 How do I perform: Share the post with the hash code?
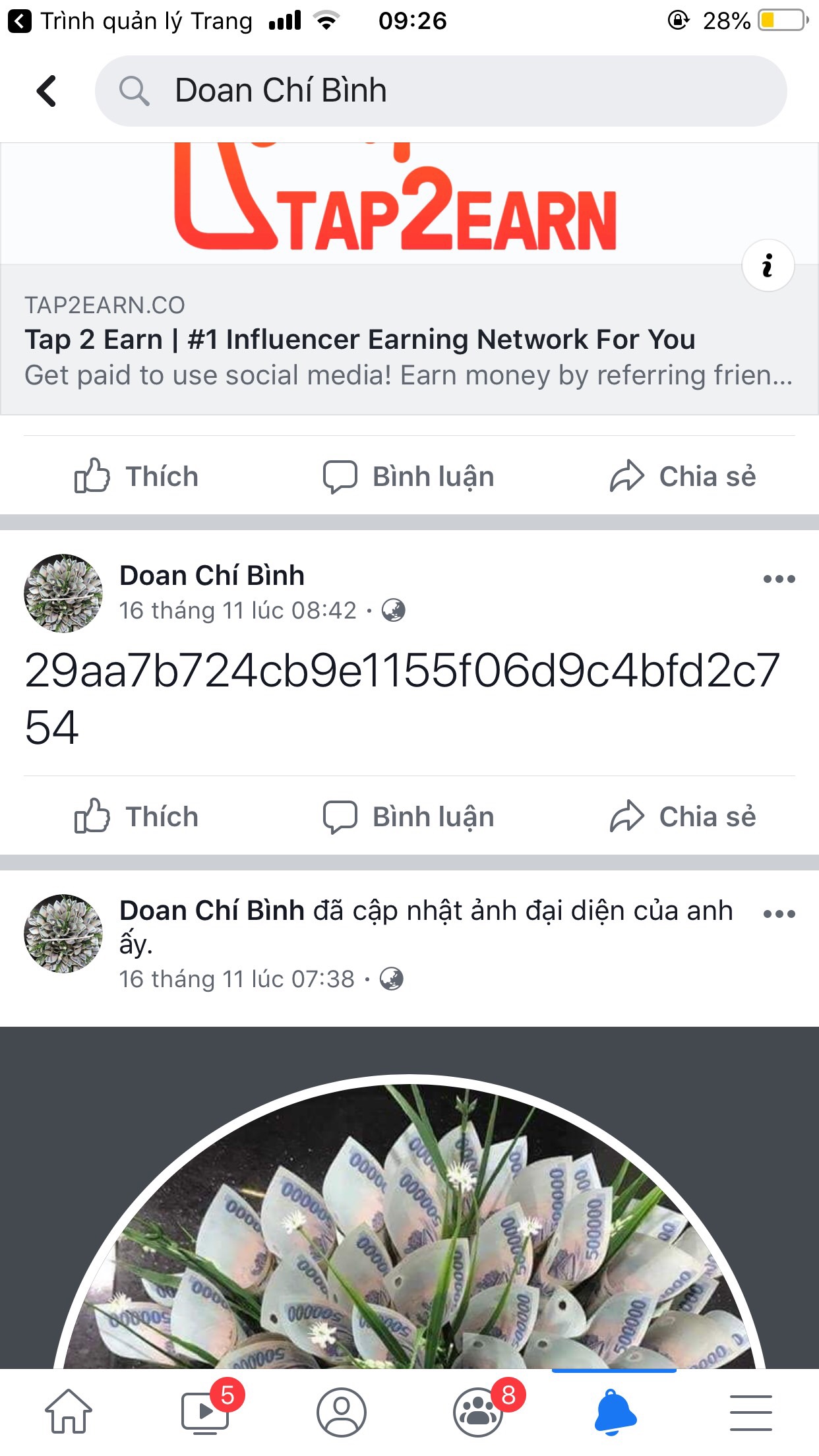click(682, 816)
